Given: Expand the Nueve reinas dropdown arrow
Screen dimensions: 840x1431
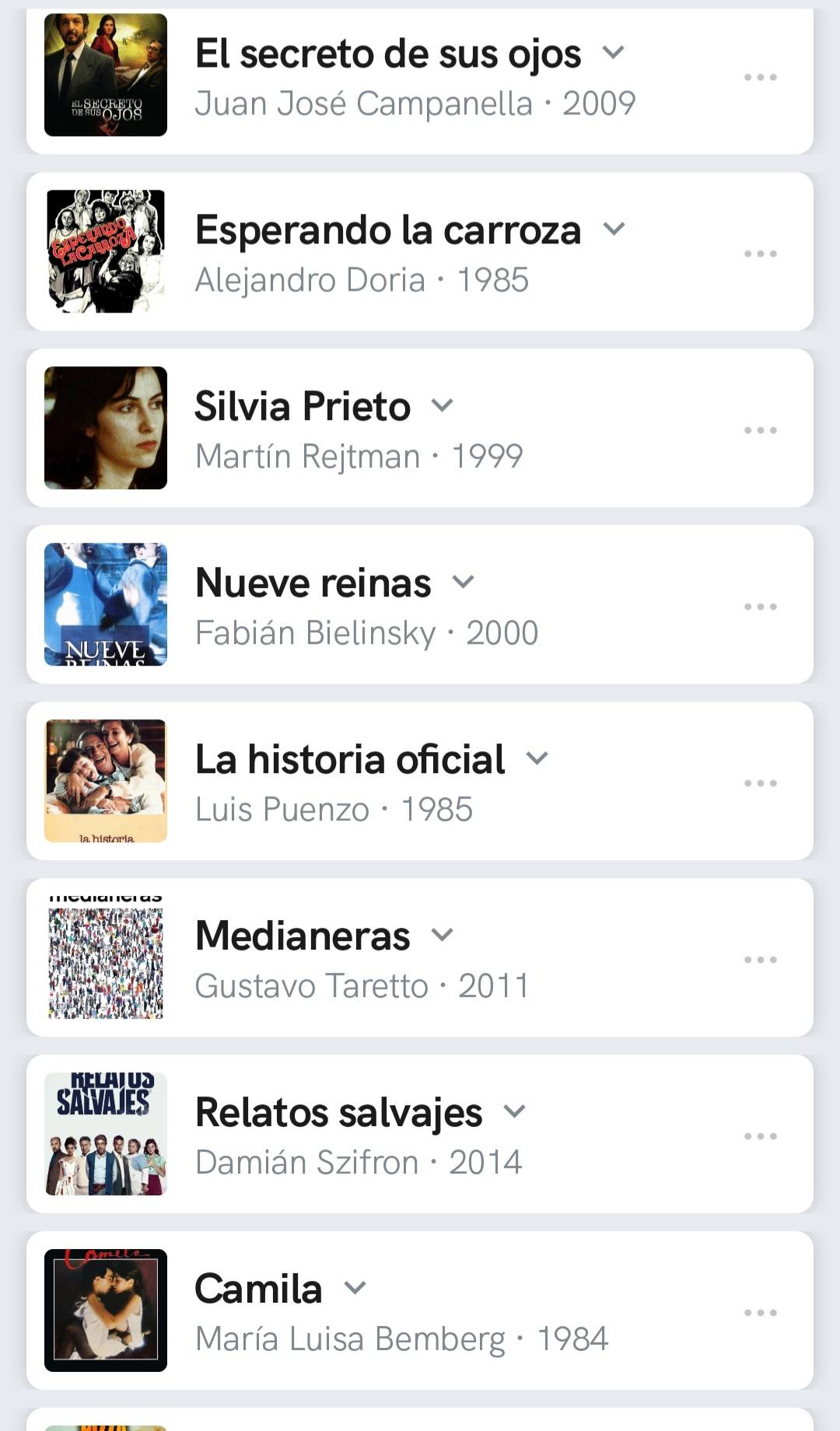Looking at the screenshot, I should click(x=463, y=583).
